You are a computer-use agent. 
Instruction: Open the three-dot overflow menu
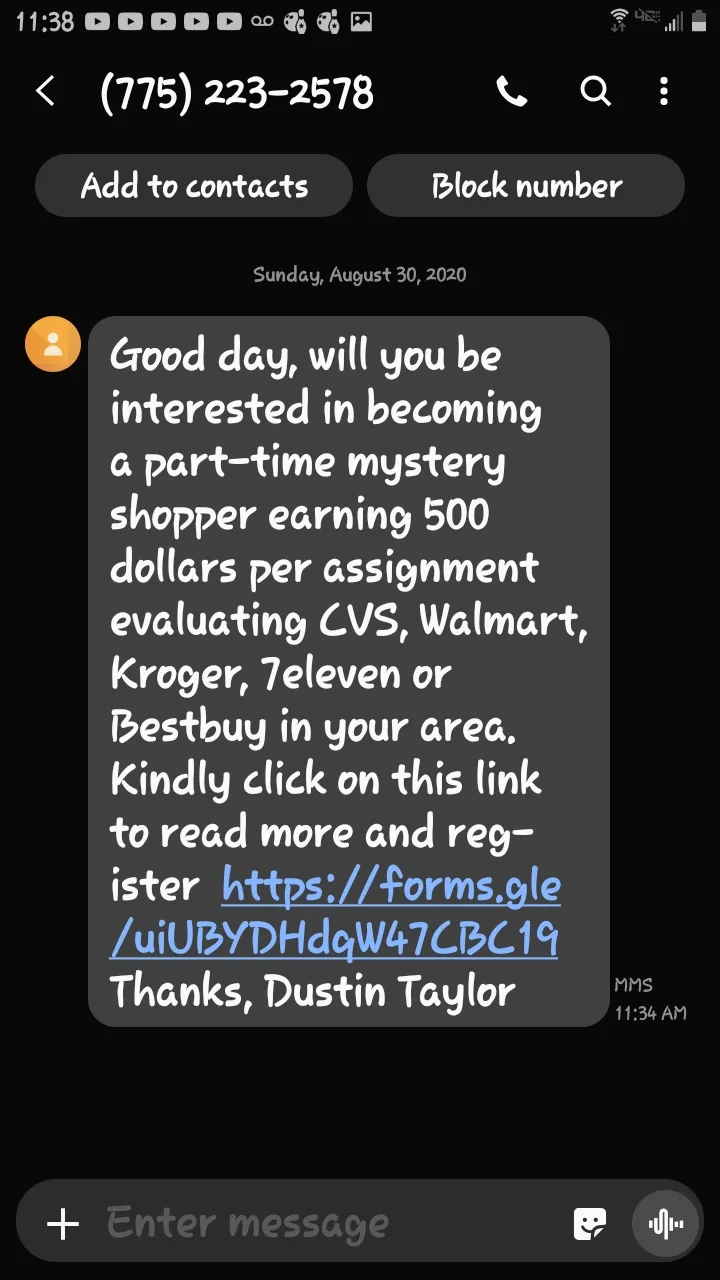[x=664, y=92]
